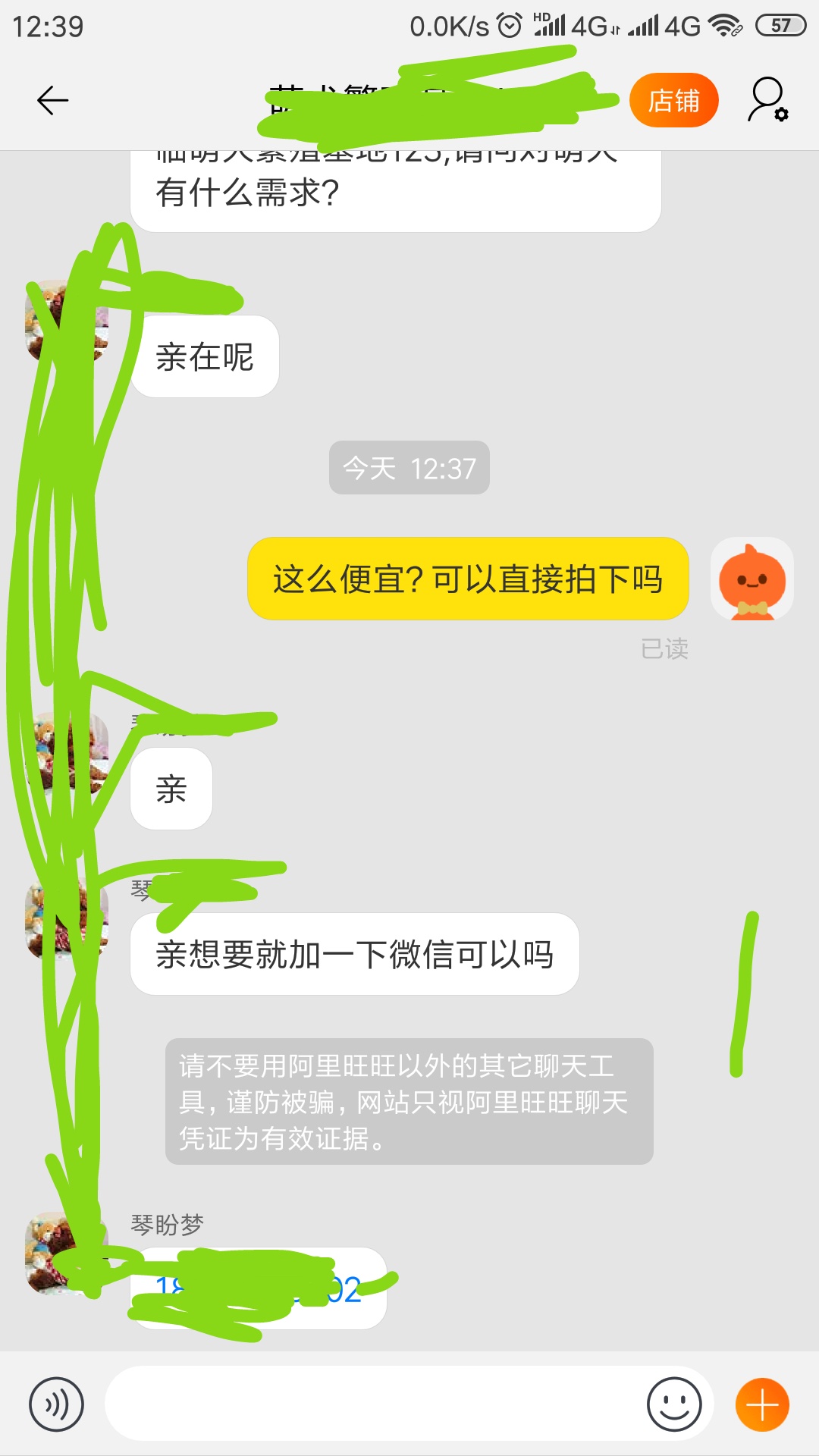819x1456 pixels.
Task: Tap the 今天 12:37 timestamp chip
Action: point(409,469)
